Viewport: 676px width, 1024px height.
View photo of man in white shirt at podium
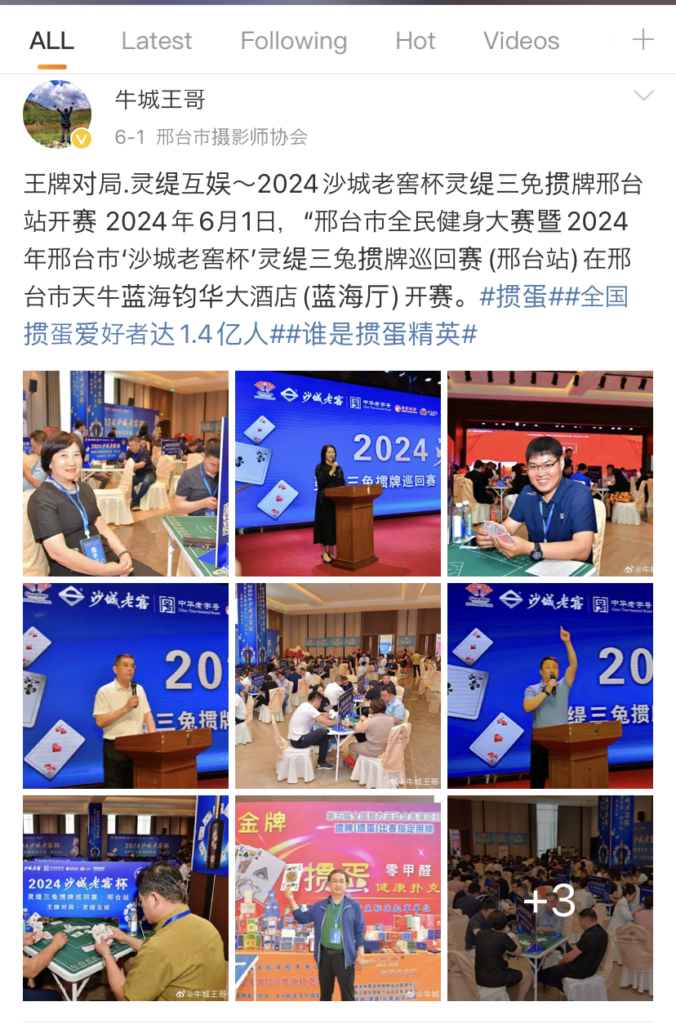pyautogui.click(x=126, y=686)
